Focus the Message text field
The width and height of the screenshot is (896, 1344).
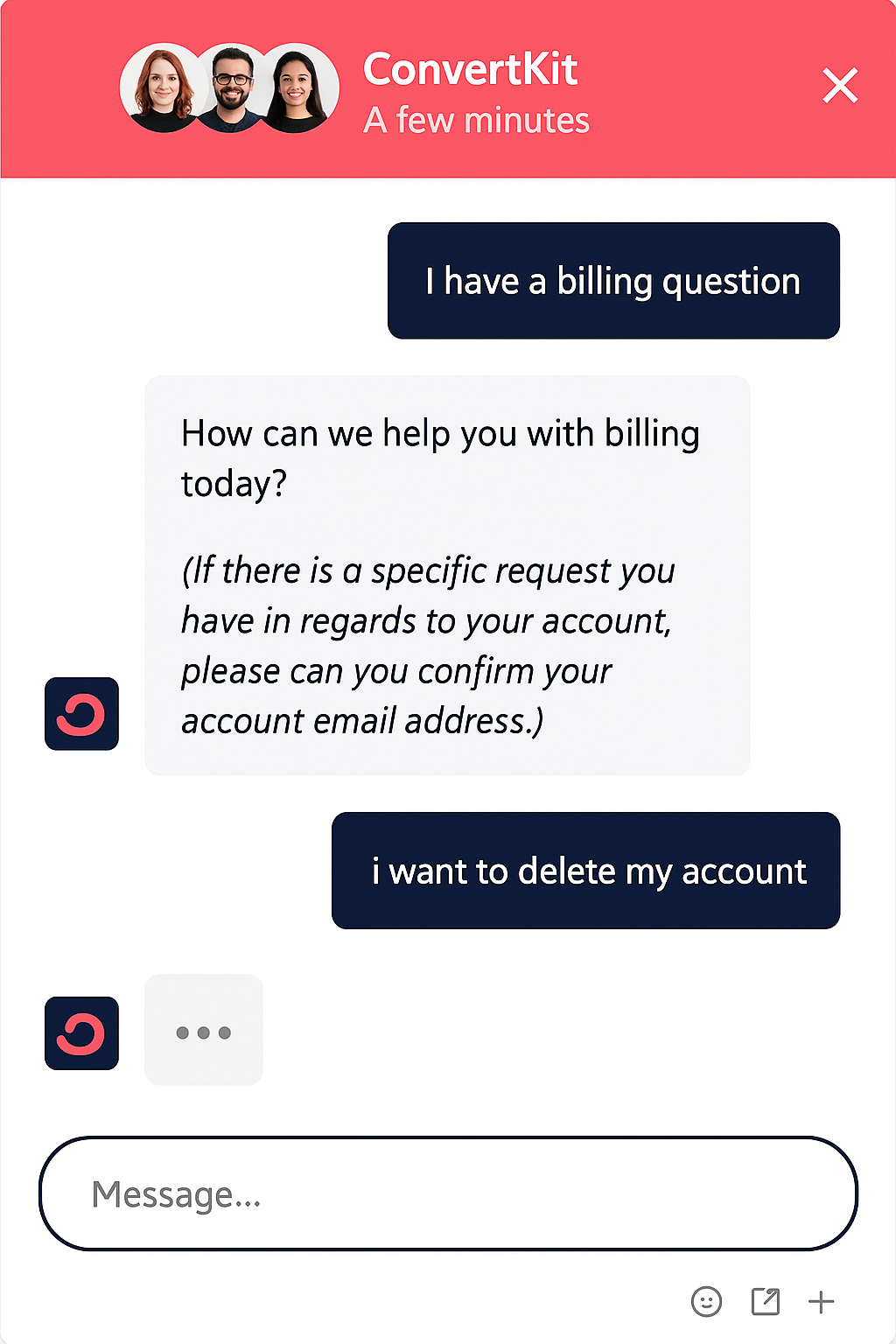(448, 1194)
